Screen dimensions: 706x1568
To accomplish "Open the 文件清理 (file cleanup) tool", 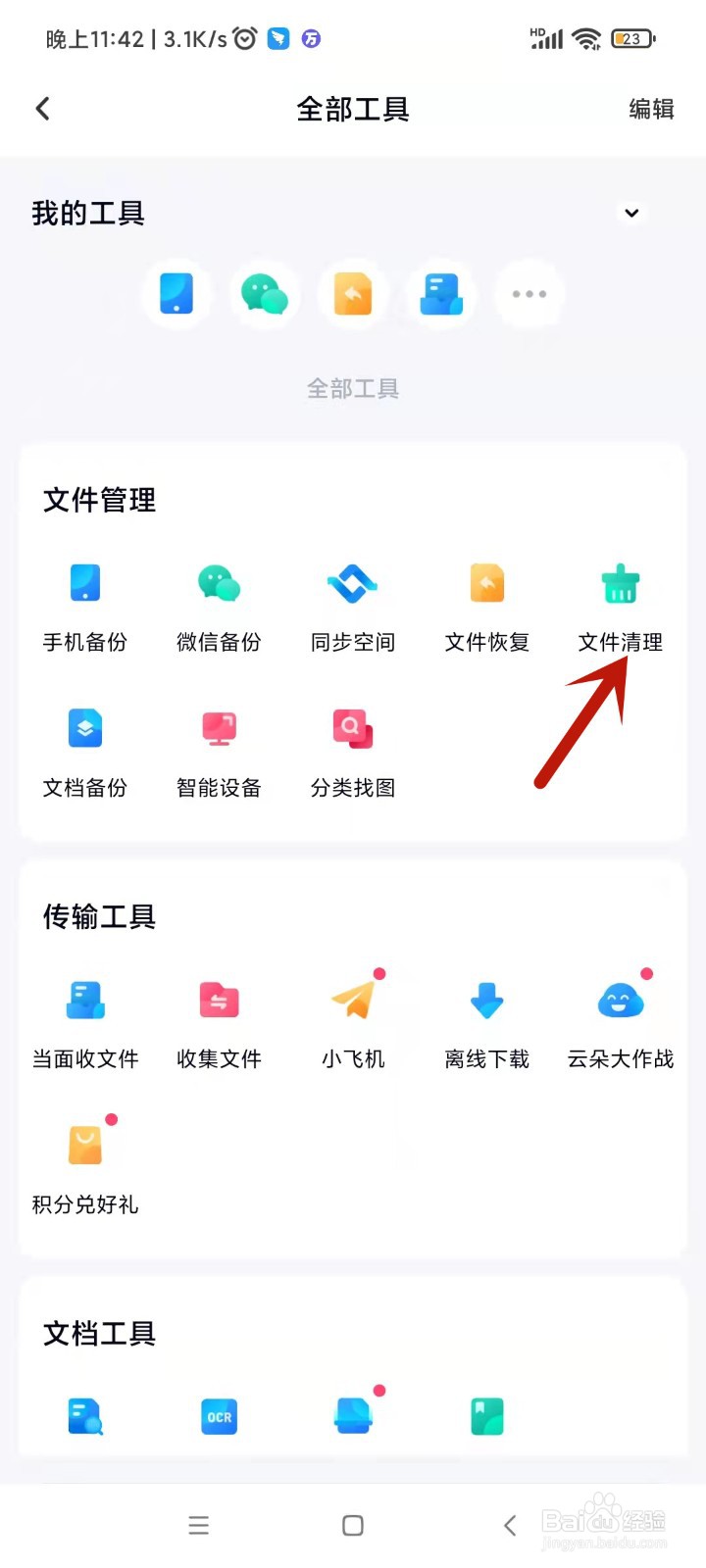I will 620,603.
